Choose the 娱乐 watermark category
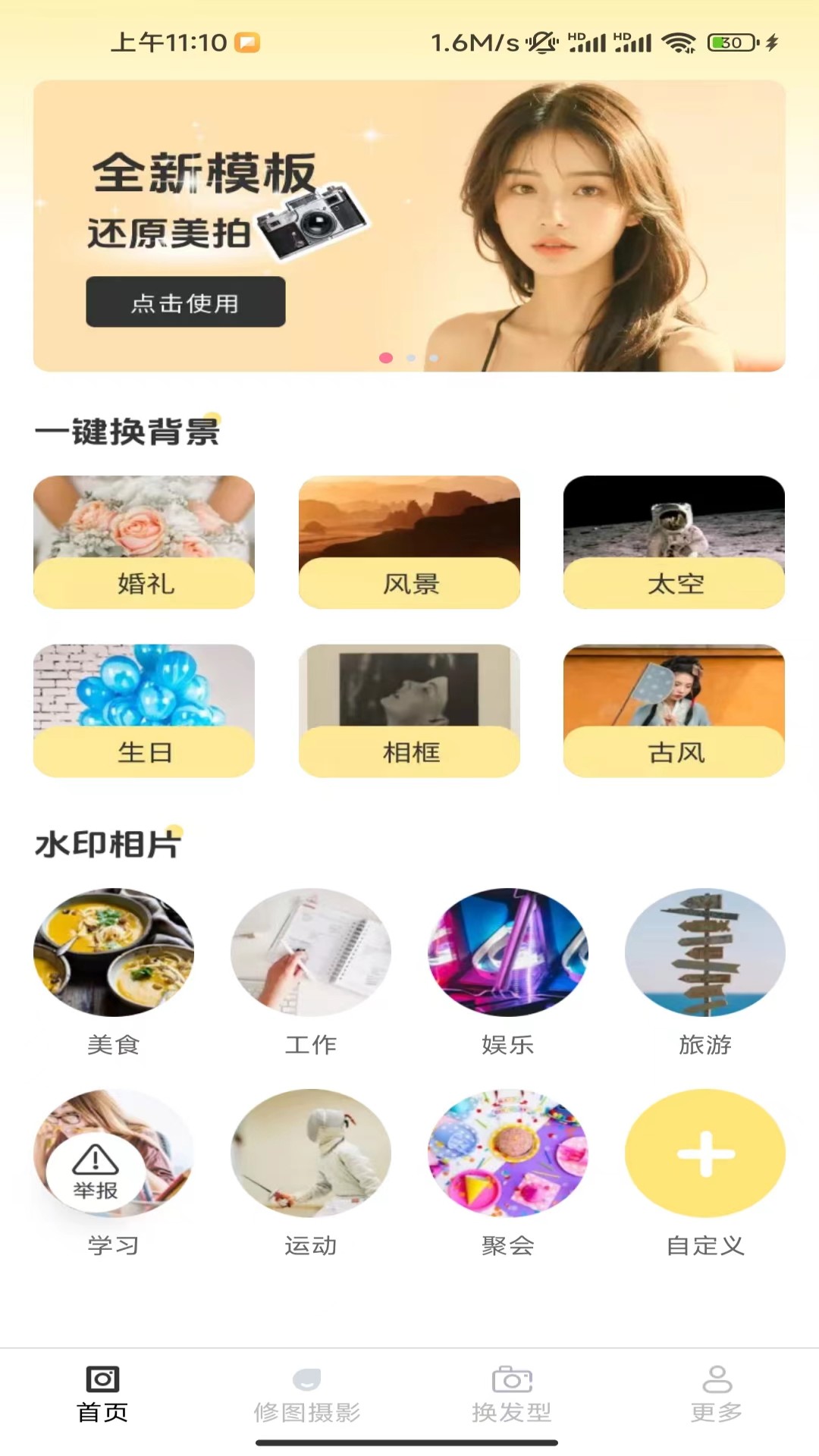Viewport: 819px width, 1456px height. click(508, 952)
